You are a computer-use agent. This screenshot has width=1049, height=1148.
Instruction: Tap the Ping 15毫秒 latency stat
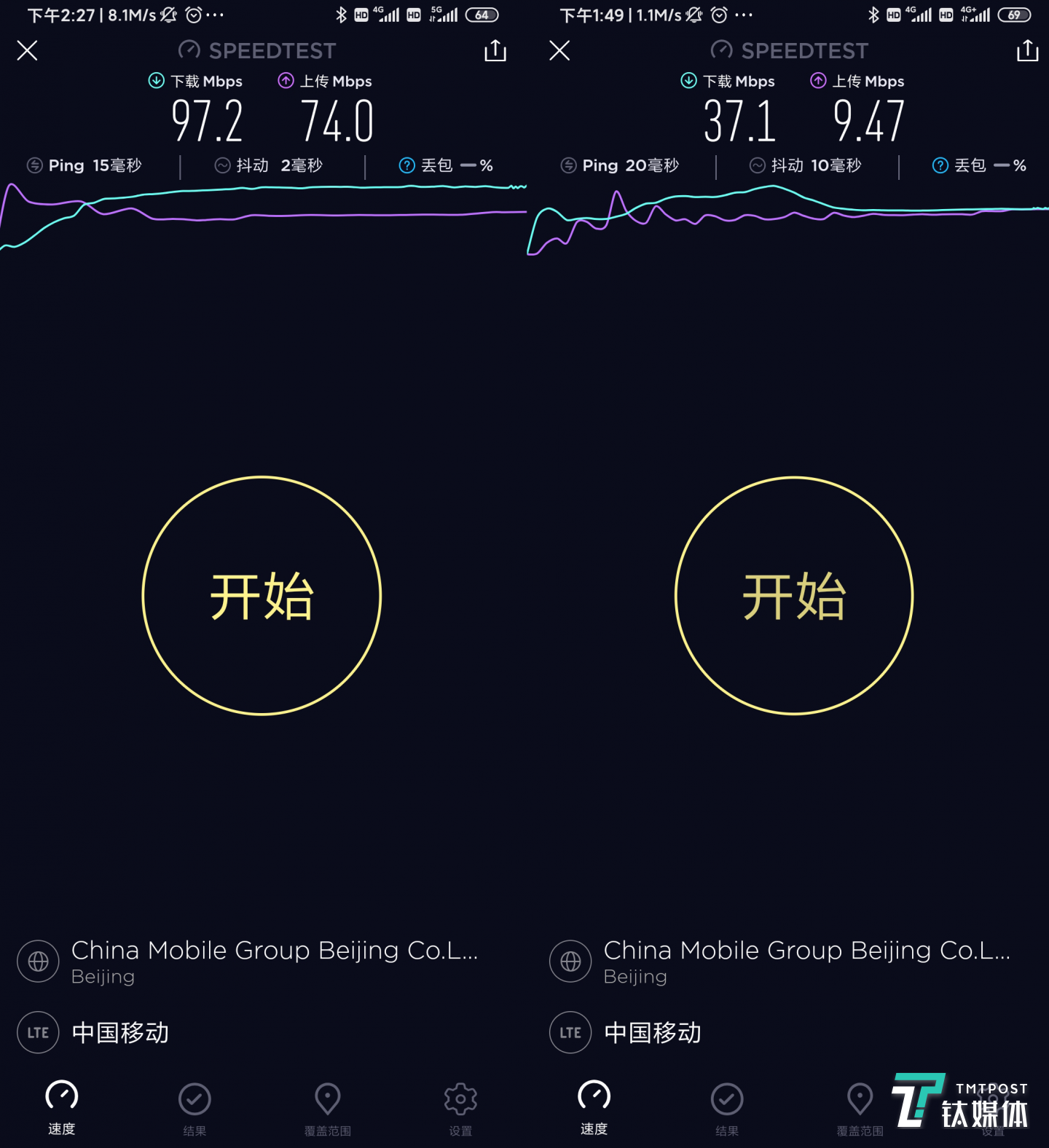click(85, 165)
